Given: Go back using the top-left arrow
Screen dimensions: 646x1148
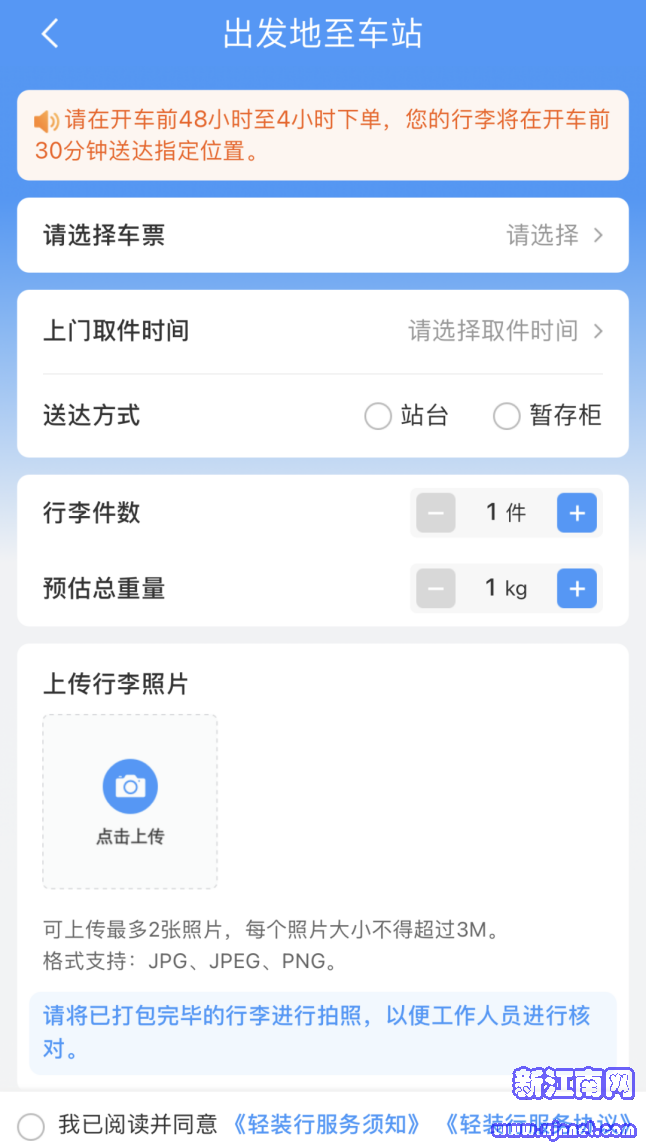Looking at the screenshot, I should [x=50, y=34].
